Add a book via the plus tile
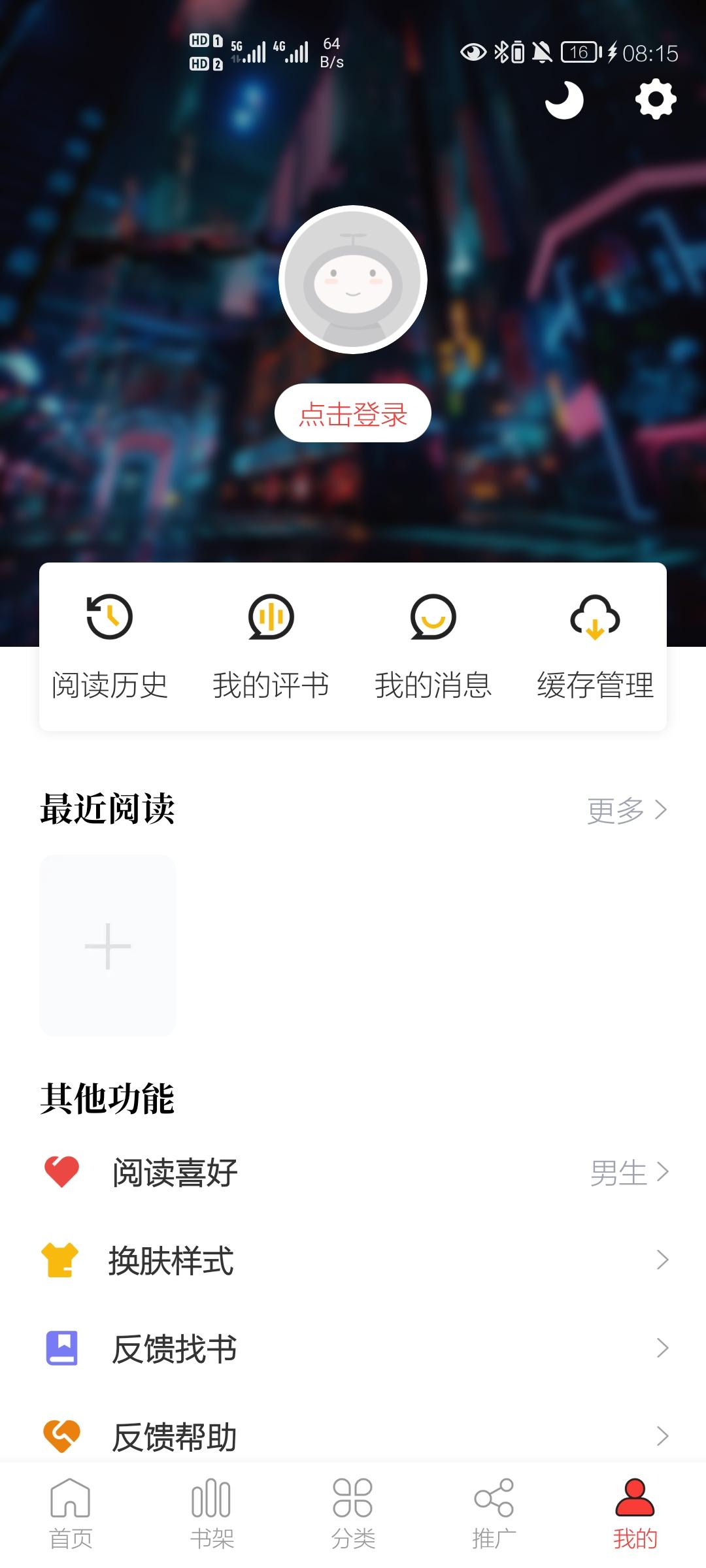The width and height of the screenshot is (706, 1568). [x=108, y=945]
